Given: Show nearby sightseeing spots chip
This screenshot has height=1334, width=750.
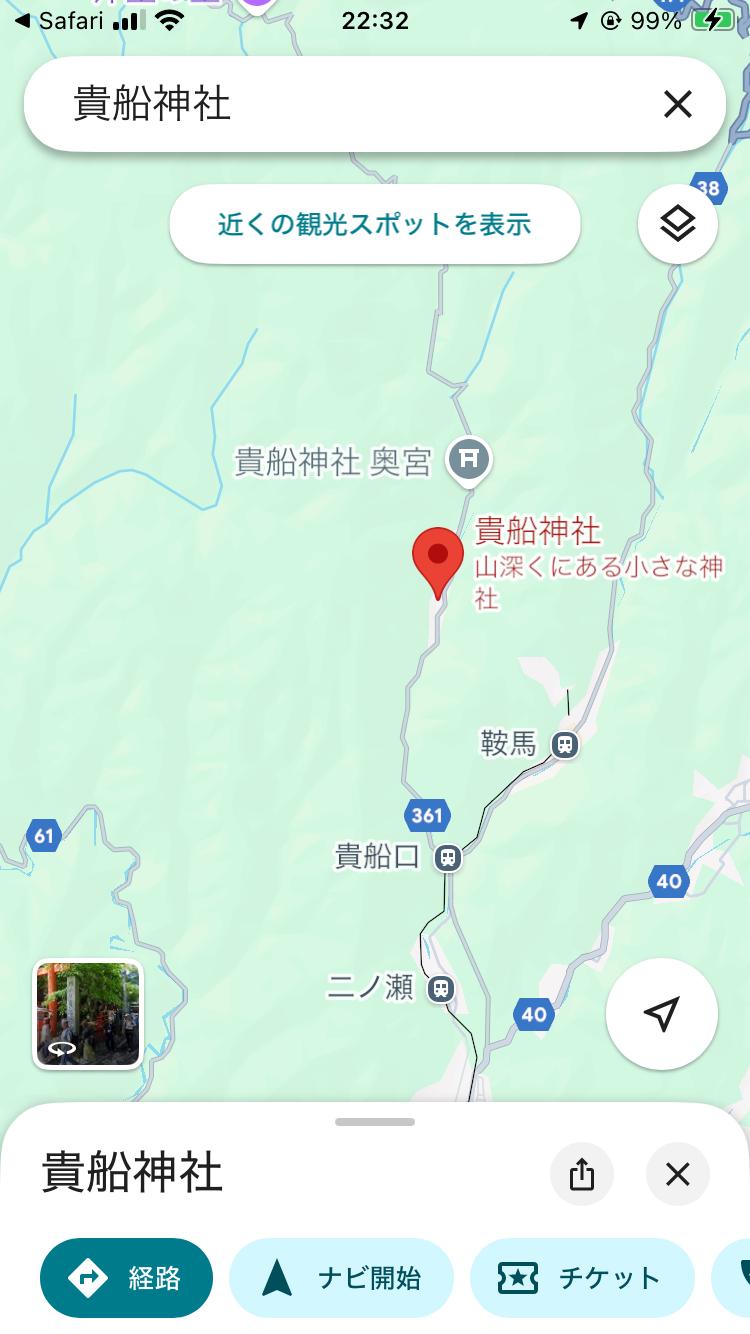Looking at the screenshot, I should coord(374,224).
